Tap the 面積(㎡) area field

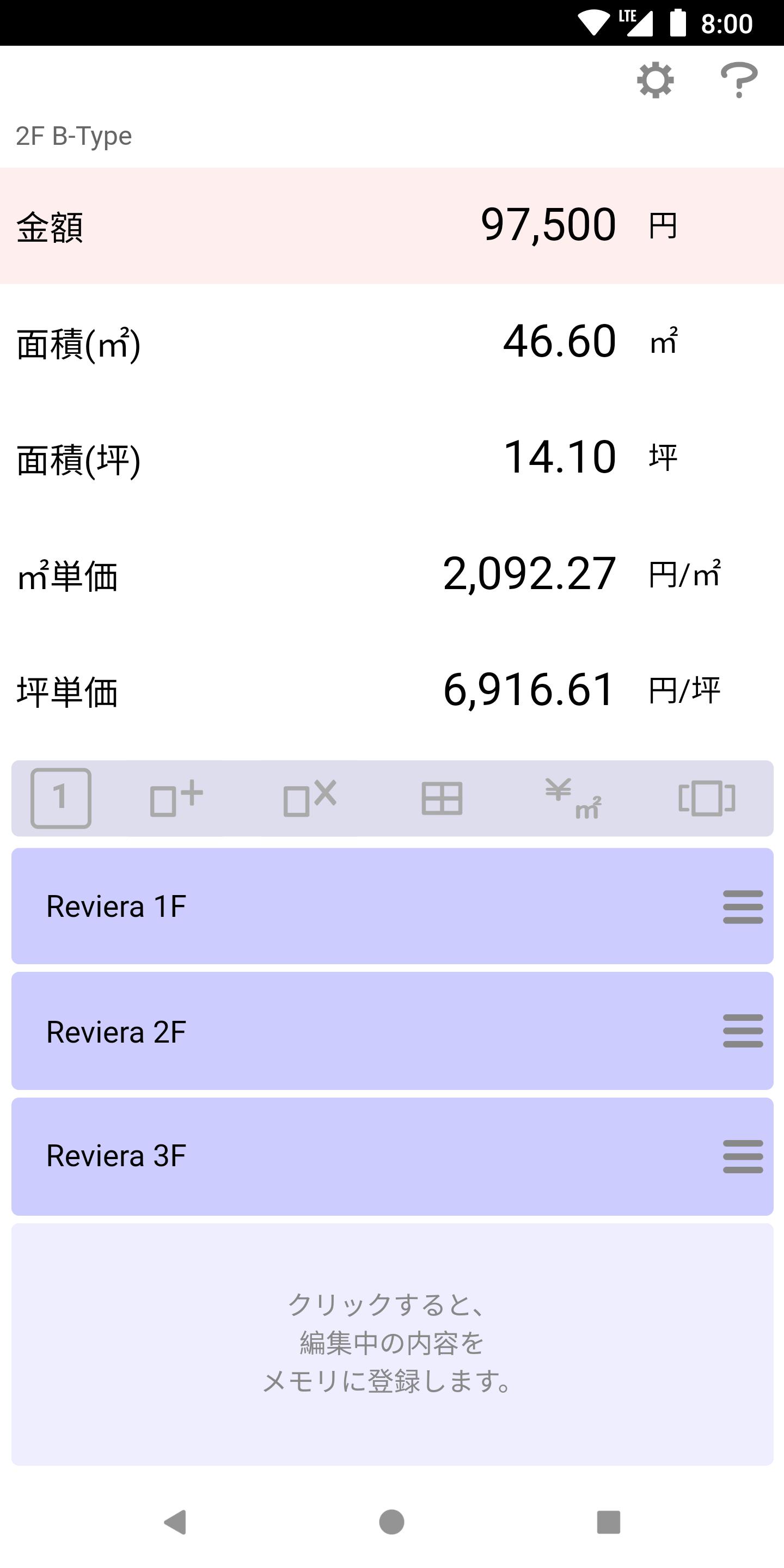(390, 341)
